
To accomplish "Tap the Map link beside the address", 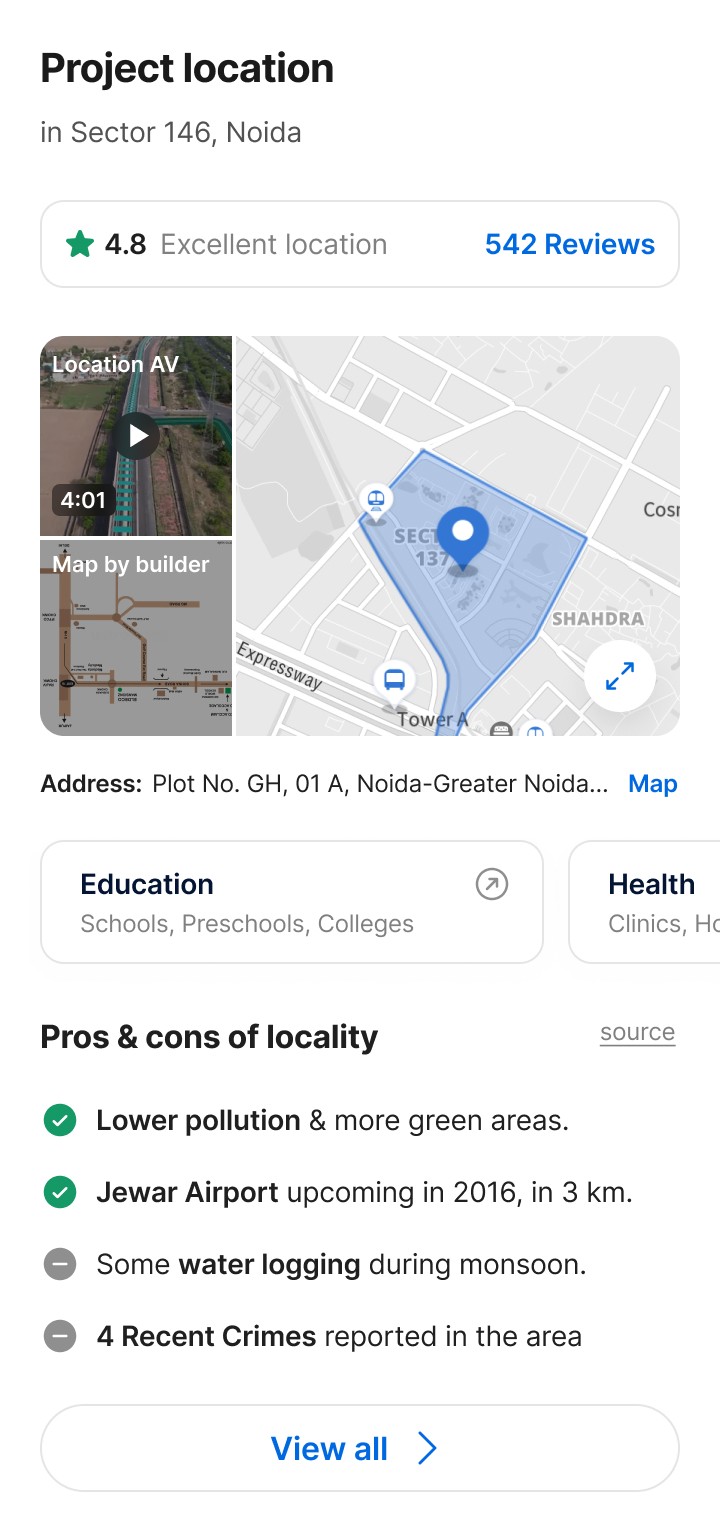I will 652,784.
